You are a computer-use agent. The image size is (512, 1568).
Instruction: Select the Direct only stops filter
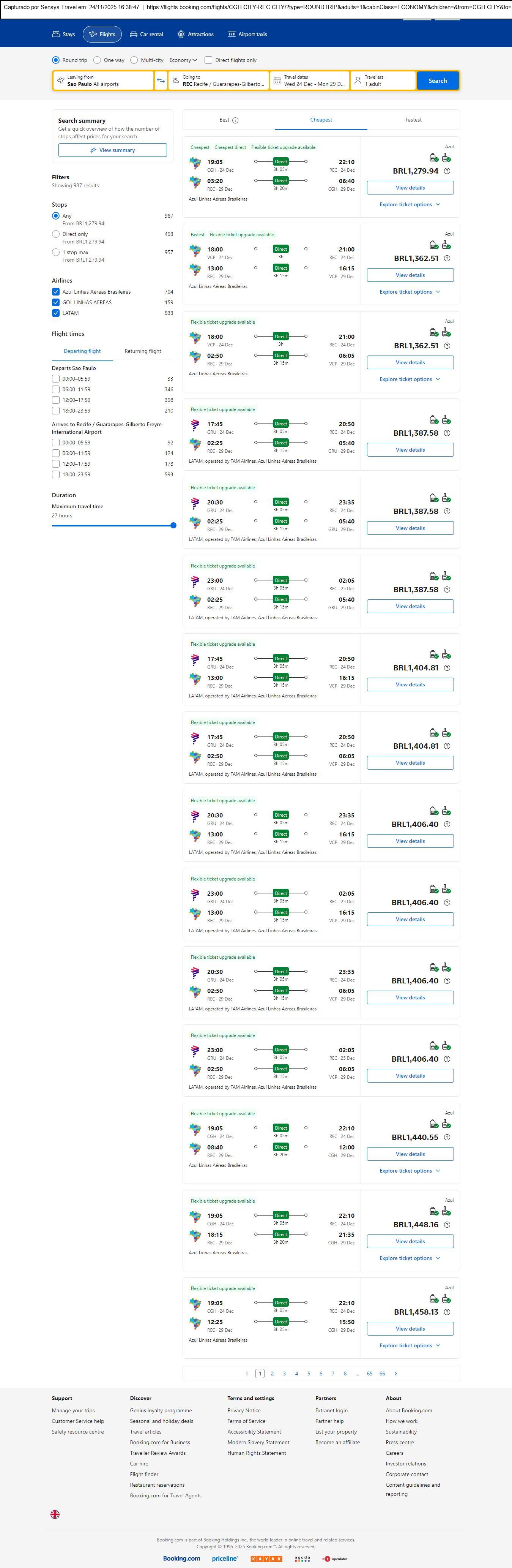[56, 234]
